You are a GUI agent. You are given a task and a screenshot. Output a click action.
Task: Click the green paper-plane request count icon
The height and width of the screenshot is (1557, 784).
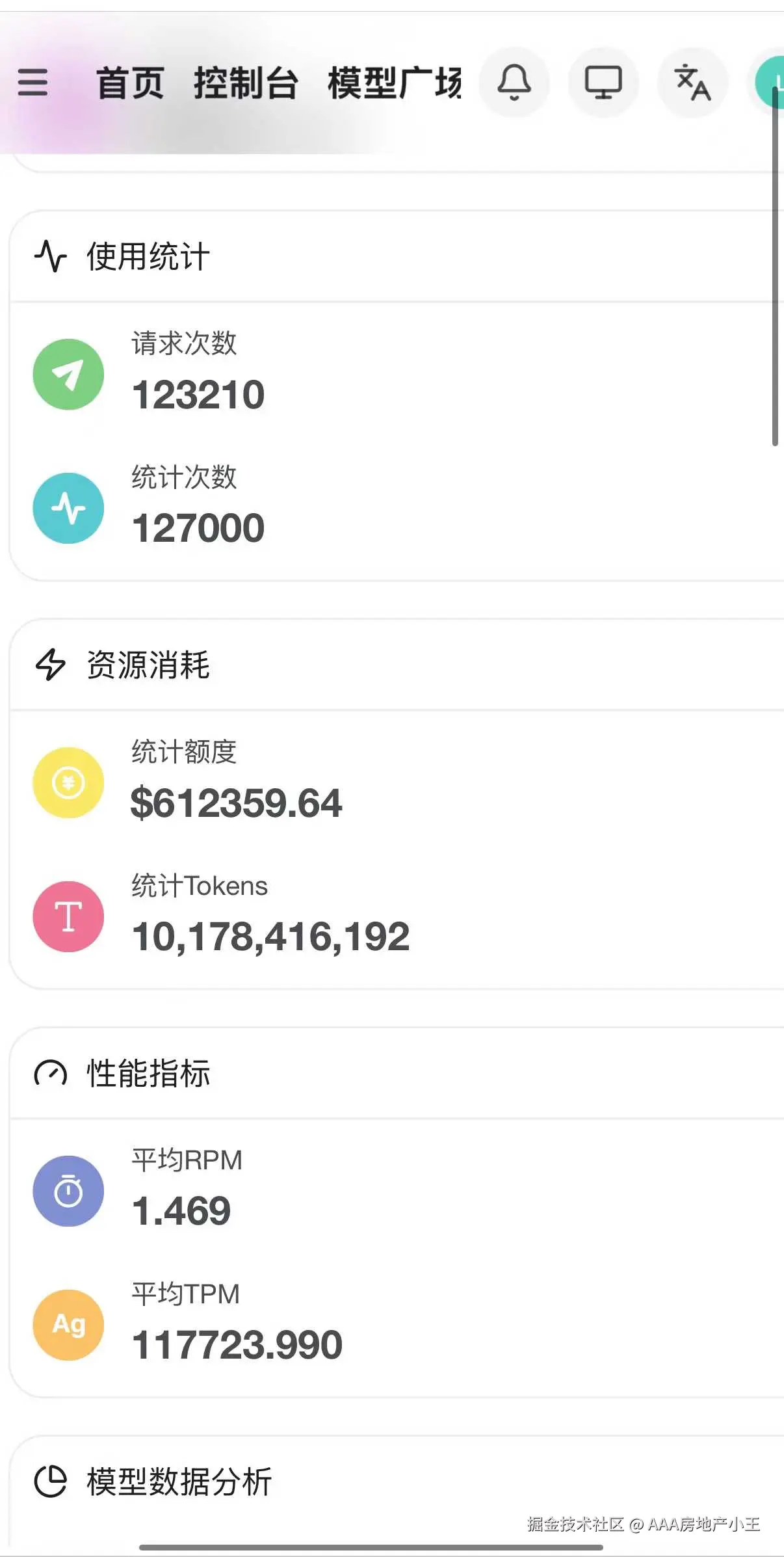68,373
